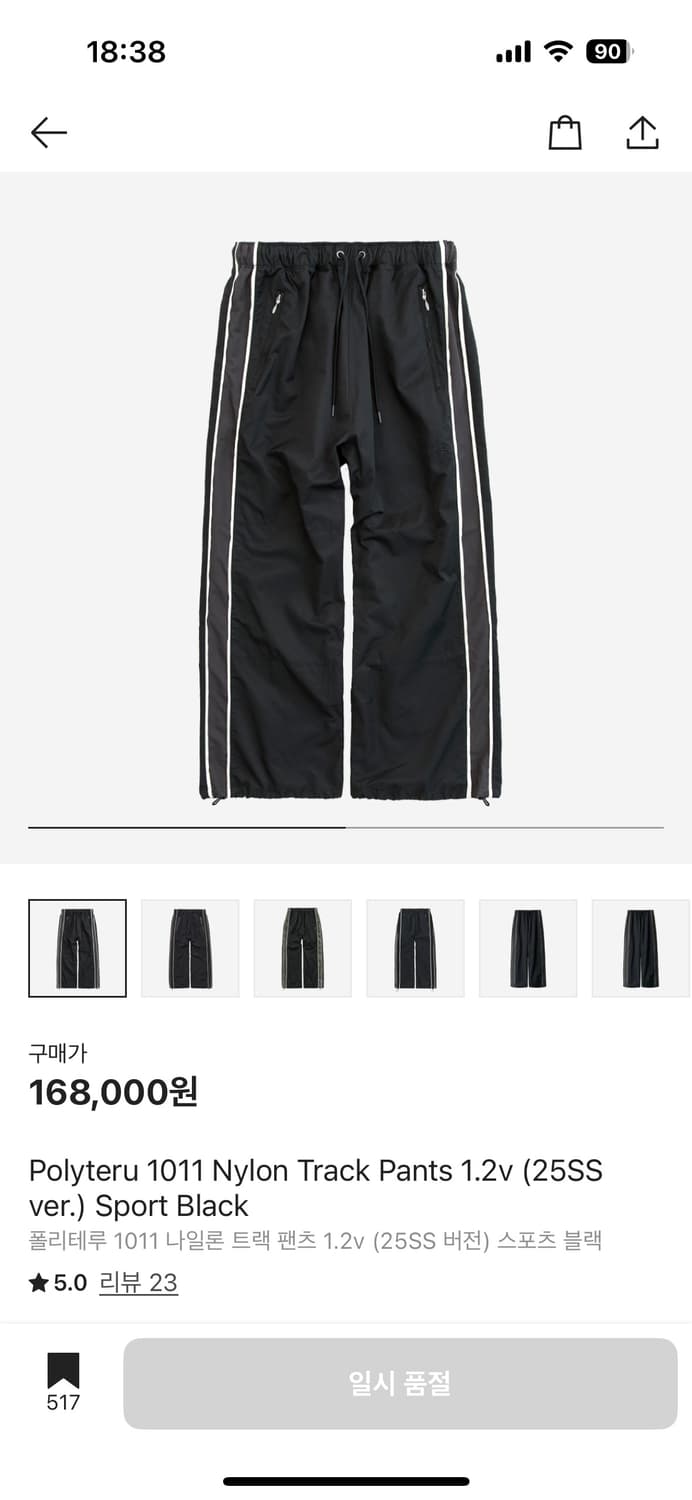This screenshot has height=1500, width=692.
Task: Select the first thumbnail image
Action: tap(77, 948)
